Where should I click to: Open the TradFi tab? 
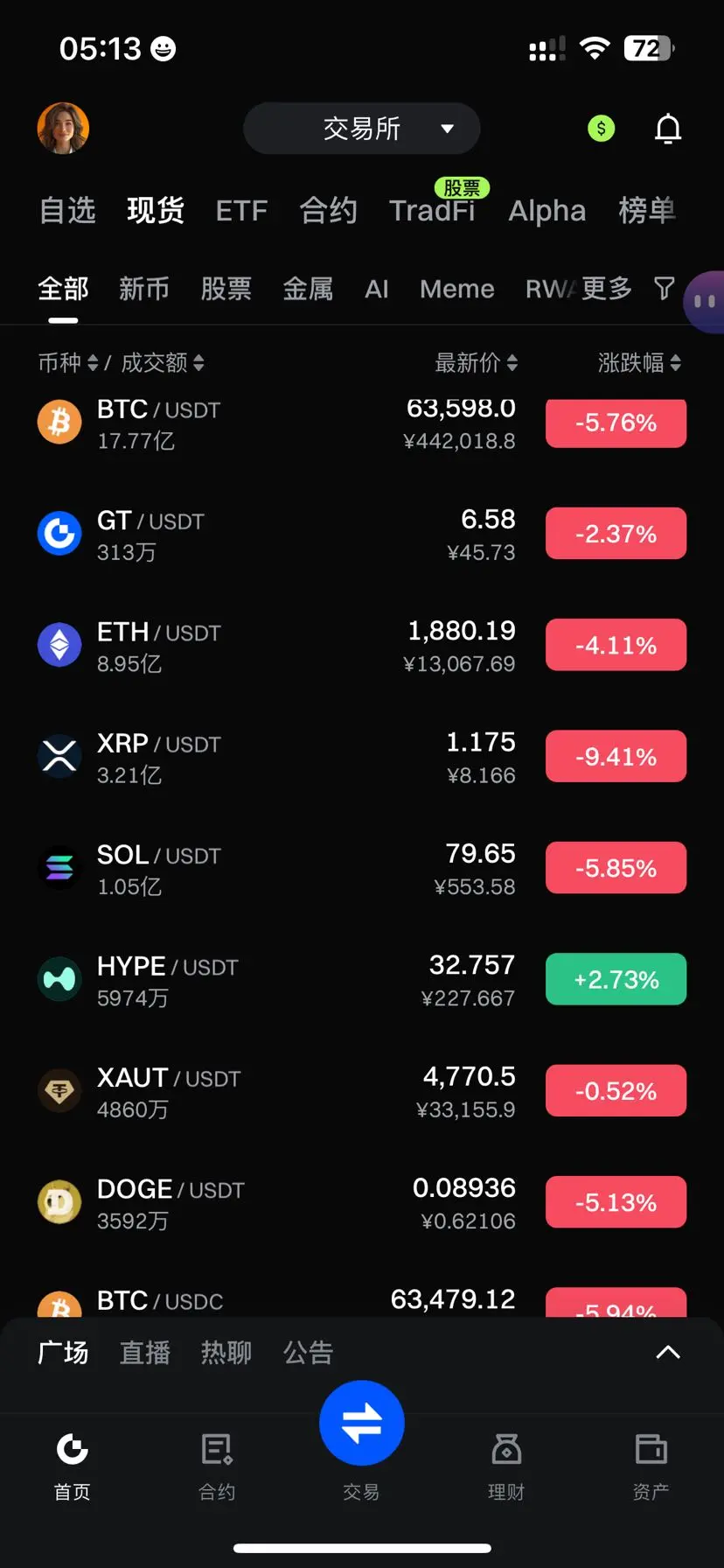432,211
